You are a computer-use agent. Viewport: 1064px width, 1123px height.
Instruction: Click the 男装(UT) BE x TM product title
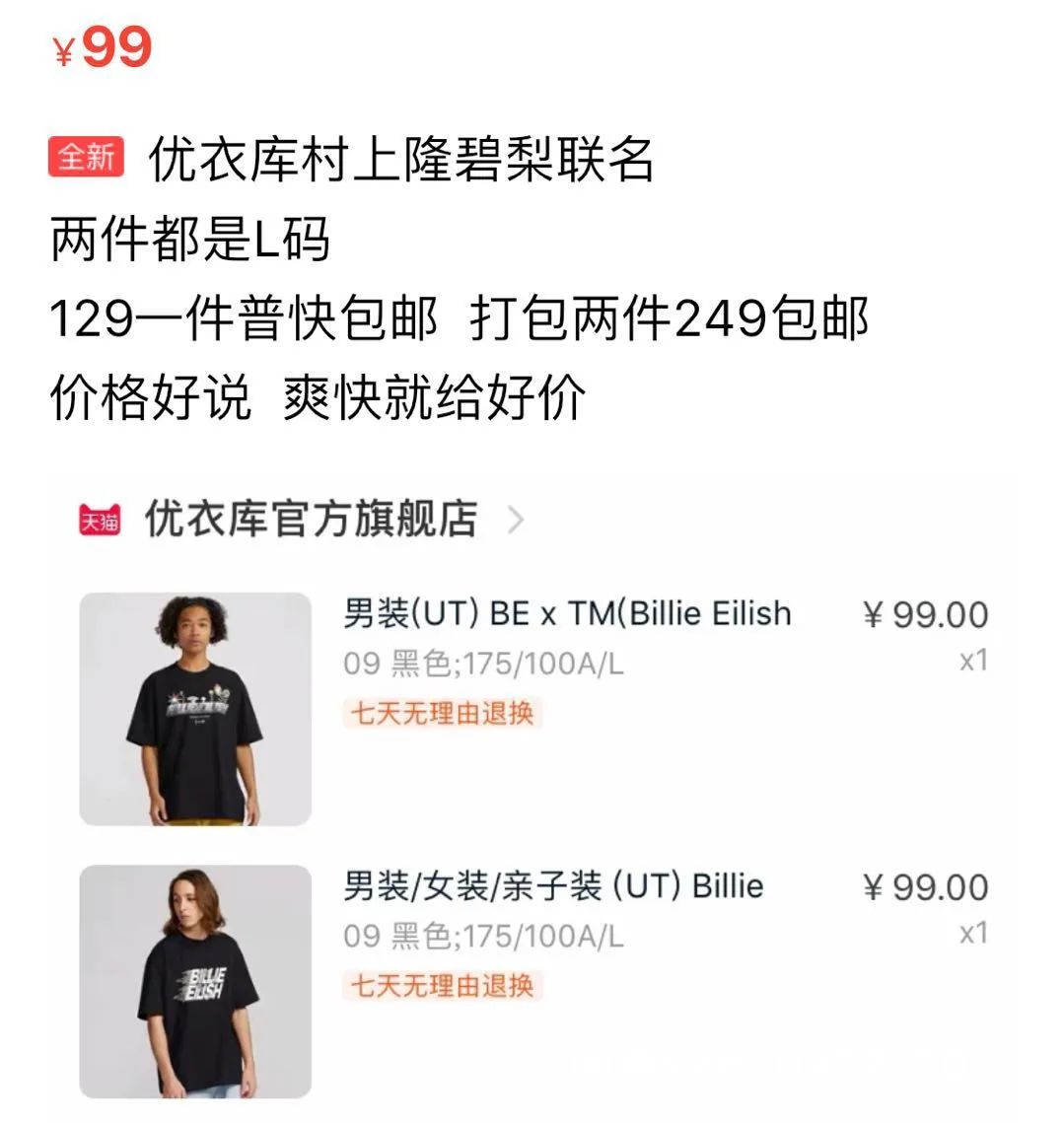(562, 613)
